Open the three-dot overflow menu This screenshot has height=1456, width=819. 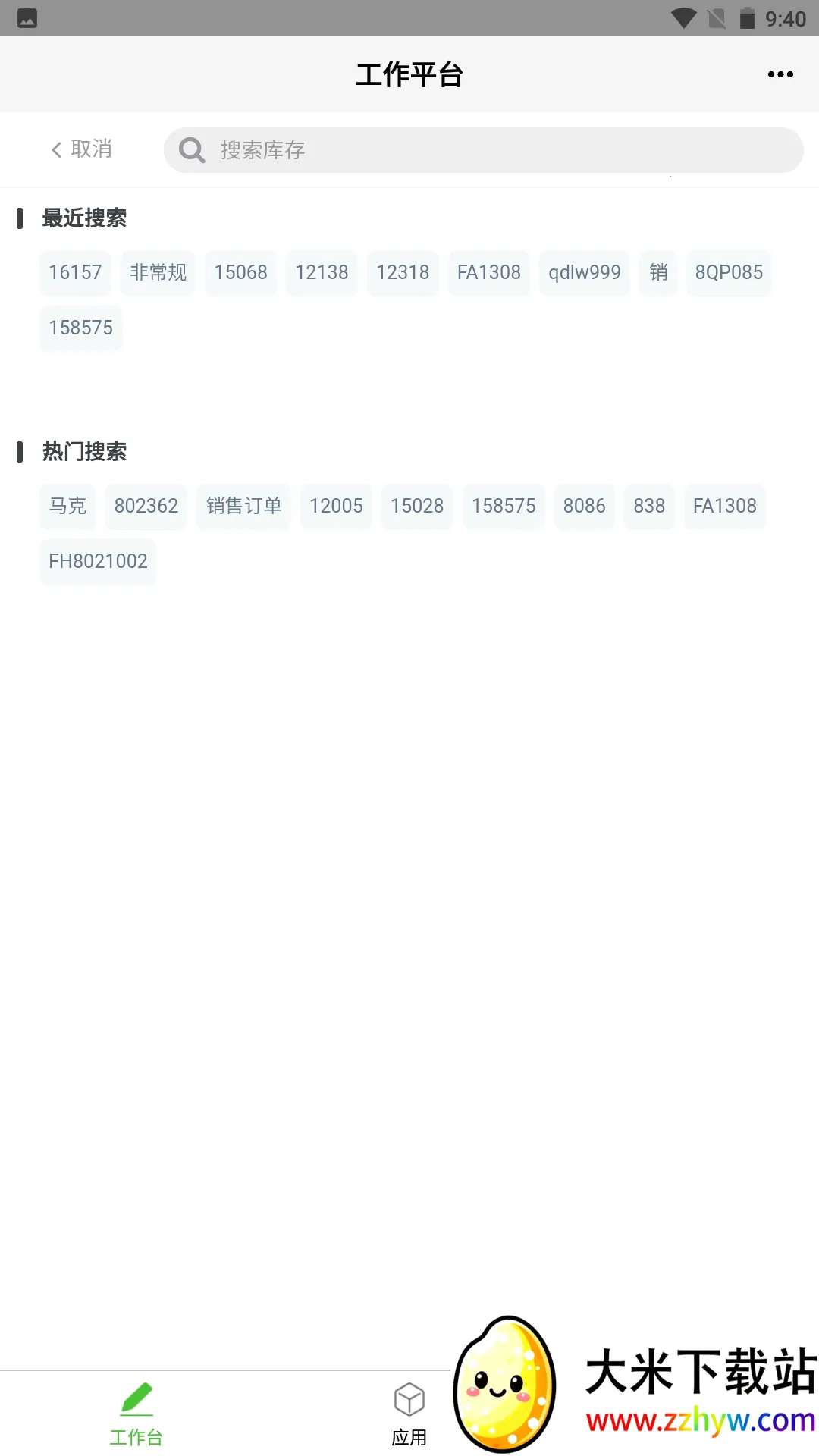[x=780, y=74]
